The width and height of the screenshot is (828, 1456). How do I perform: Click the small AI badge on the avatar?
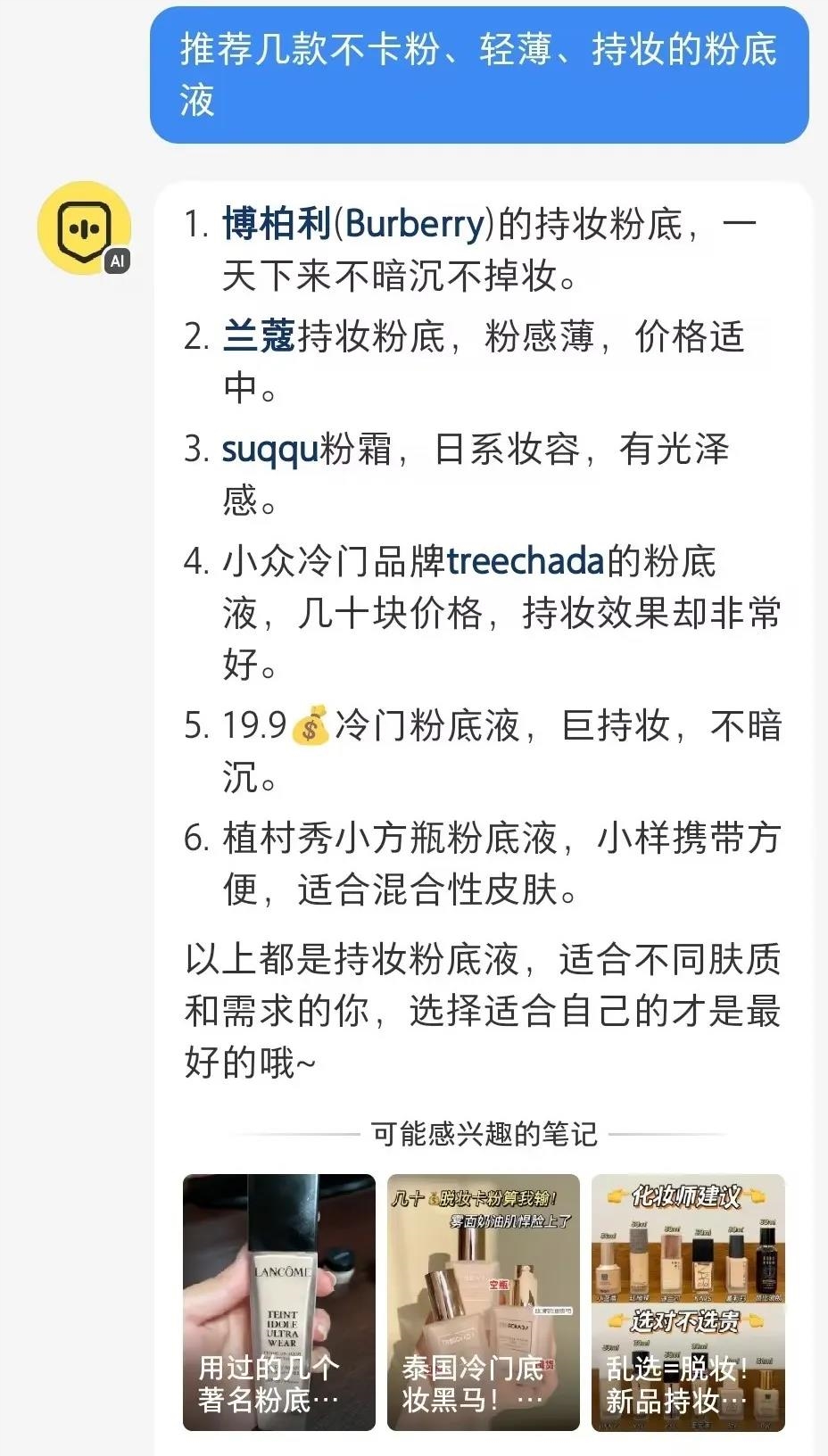(118, 261)
